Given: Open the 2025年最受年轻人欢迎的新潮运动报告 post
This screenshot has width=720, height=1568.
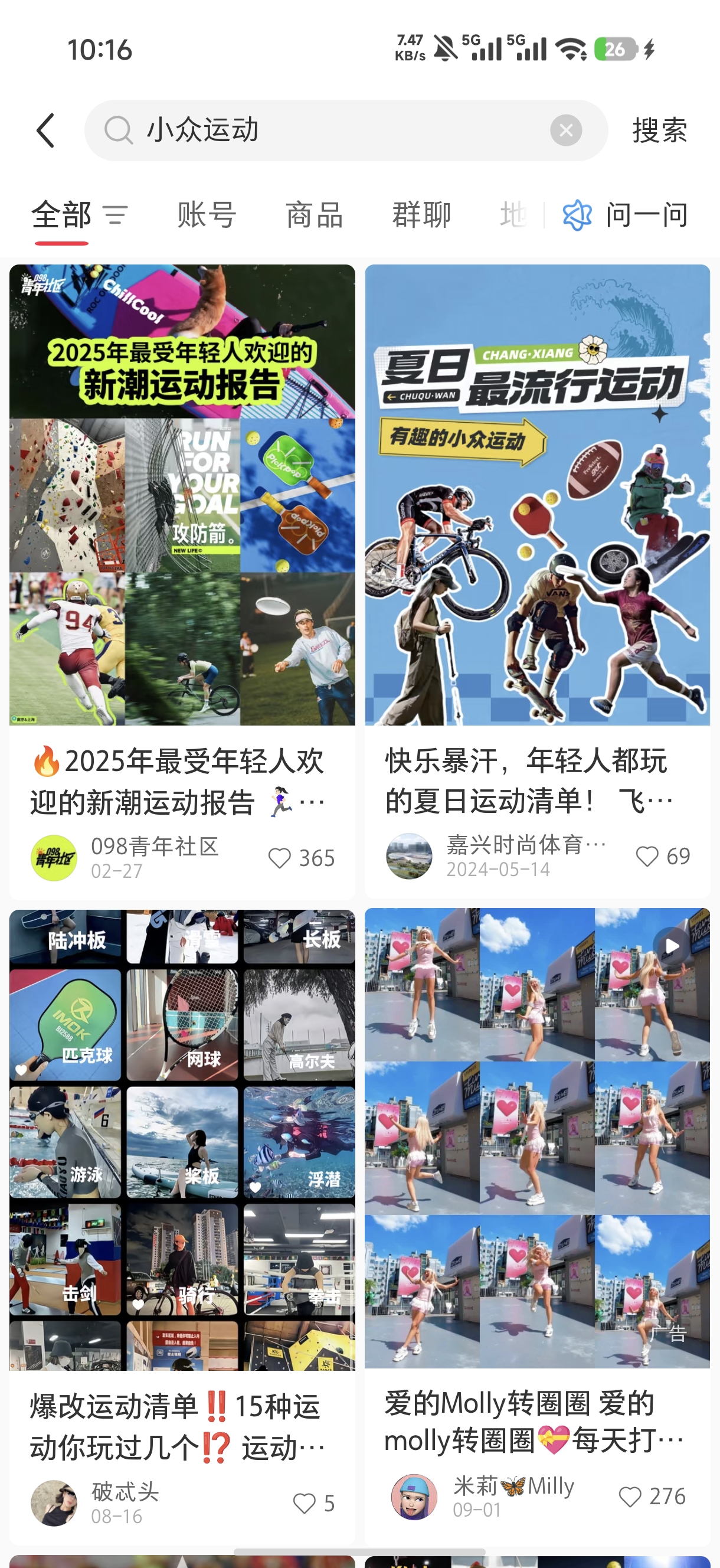Looking at the screenshot, I should (182, 494).
